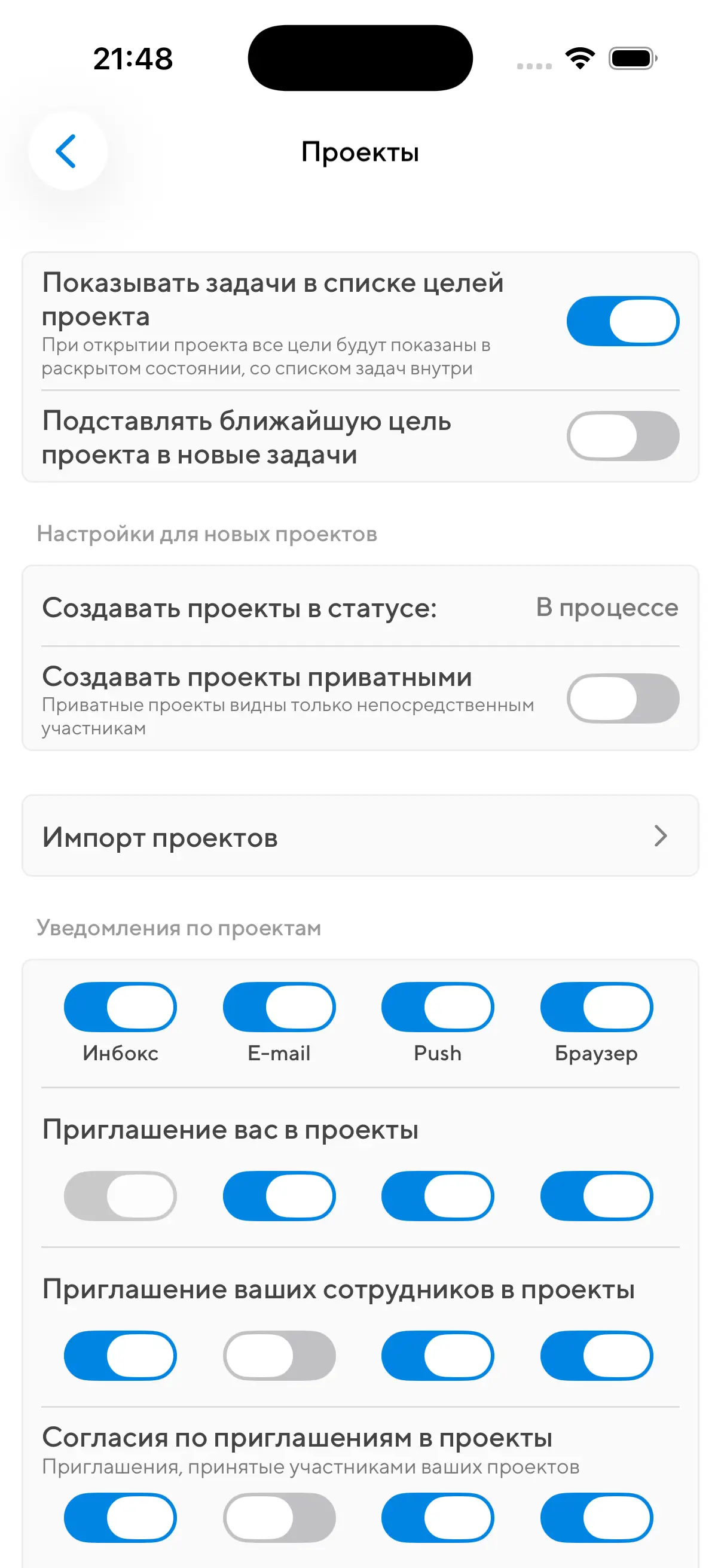
Task: Enable E-mail for Приглашение ваших сотрудников в проекты
Action: click(279, 1355)
